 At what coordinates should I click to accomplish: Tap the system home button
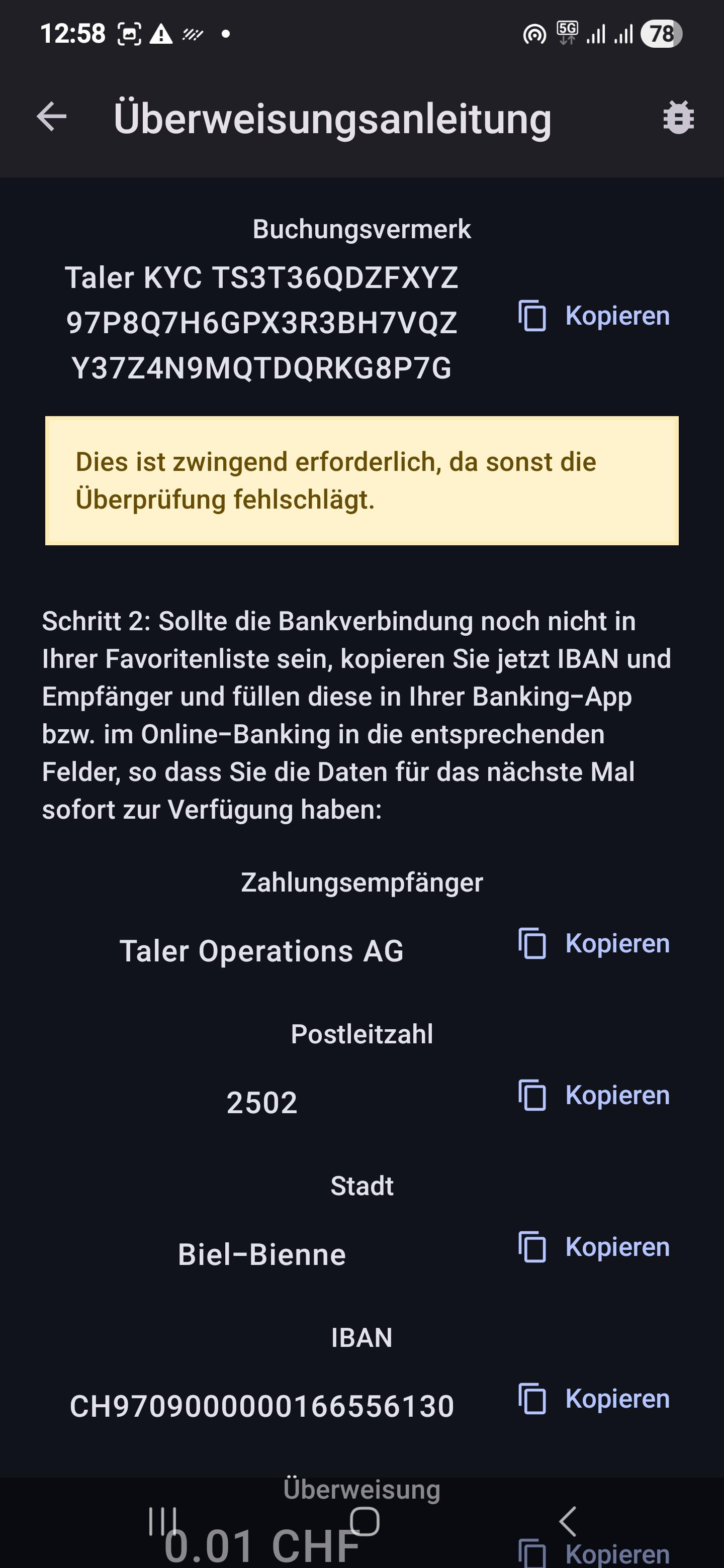pyautogui.click(x=365, y=1522)
